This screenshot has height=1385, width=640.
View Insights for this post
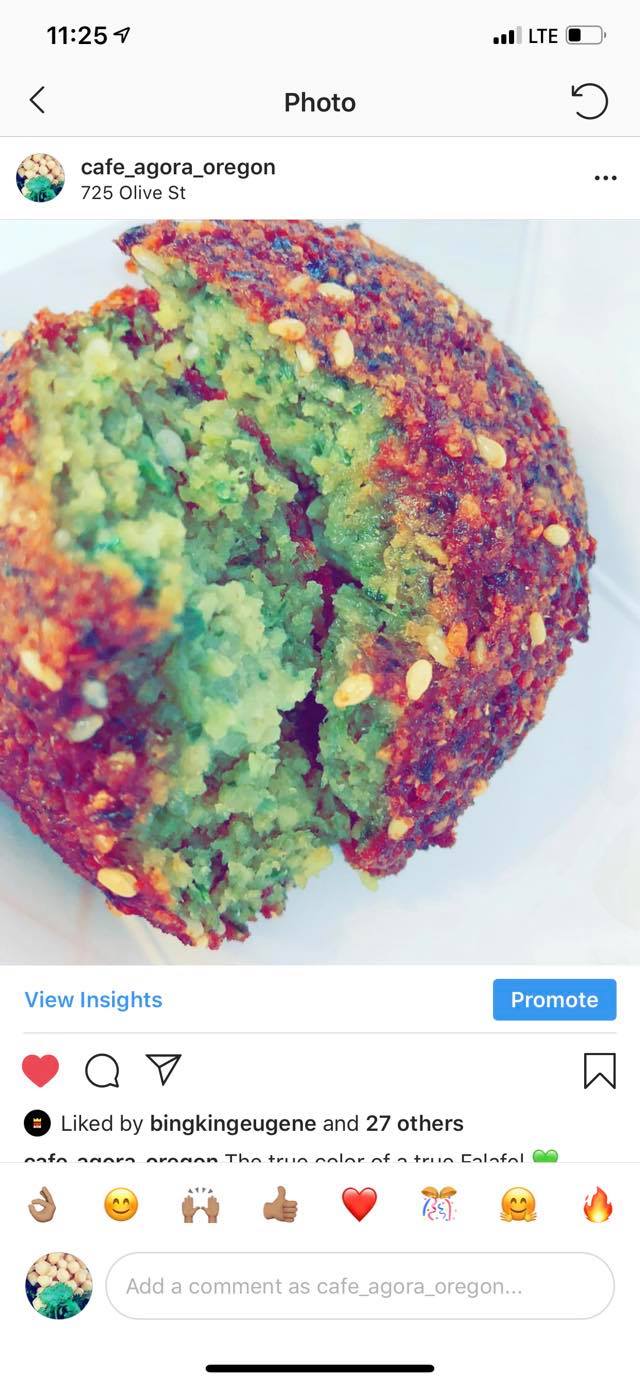click(x=93, y=999)
